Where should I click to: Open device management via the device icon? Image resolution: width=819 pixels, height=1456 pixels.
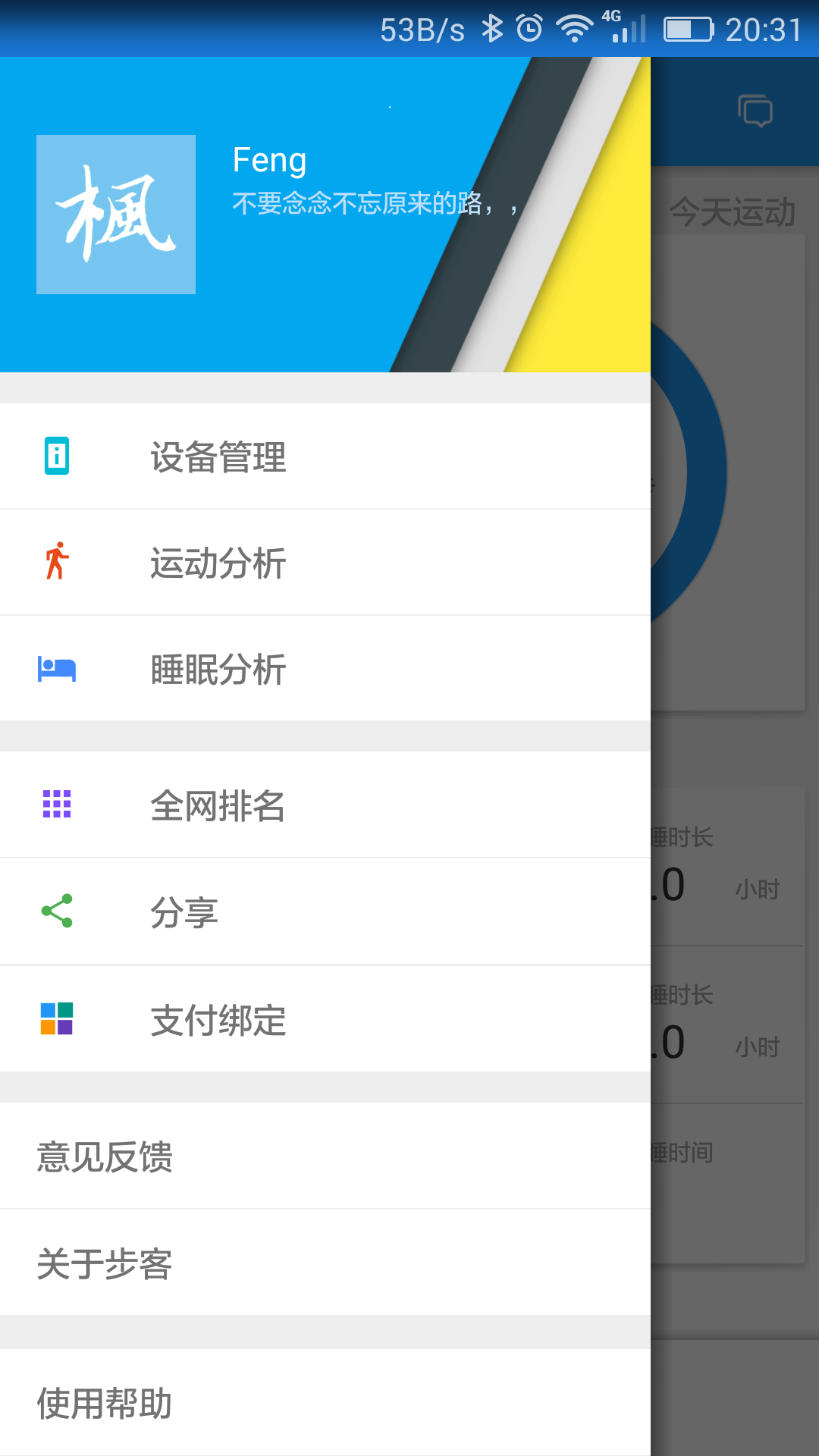pyautogui.click(x=57, y=456)
